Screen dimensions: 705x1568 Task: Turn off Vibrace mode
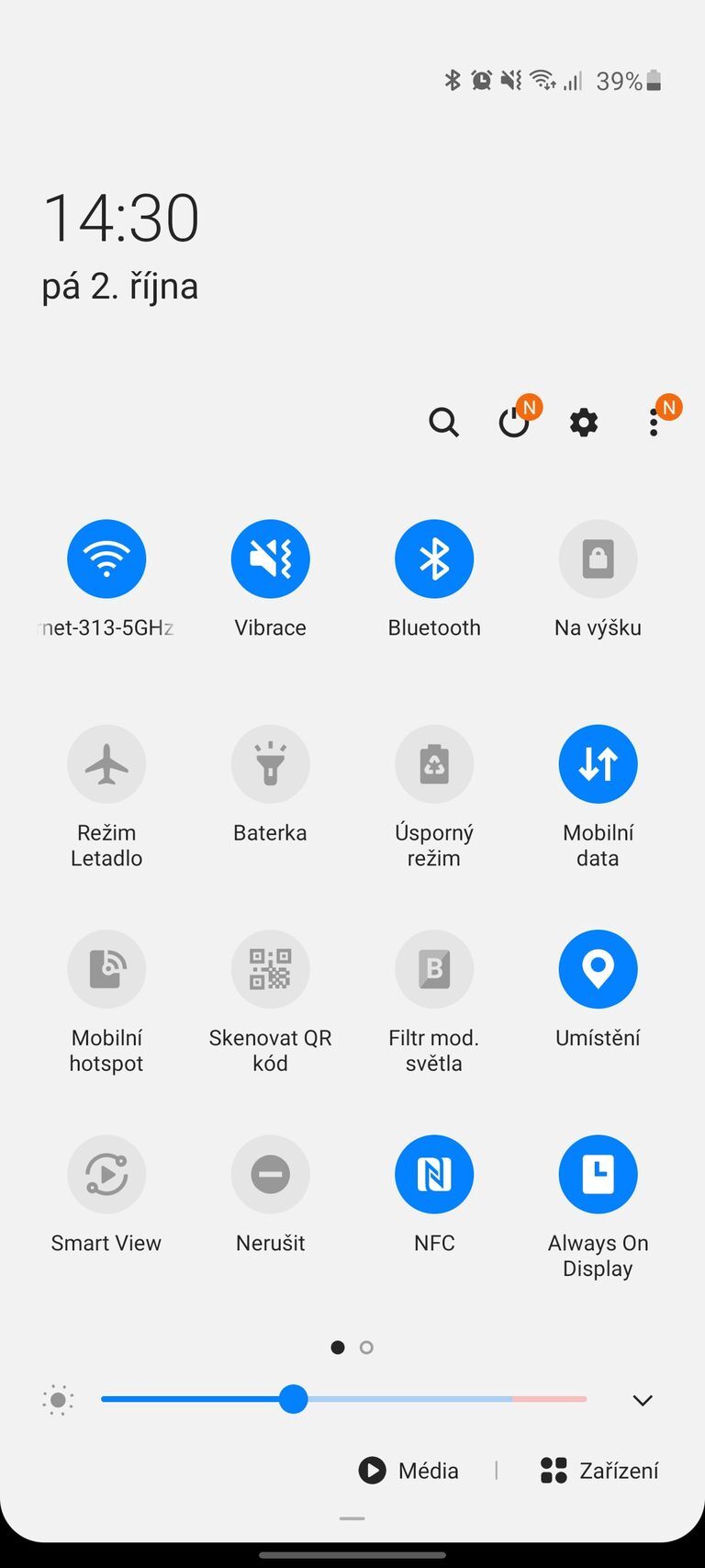pos(270,558)
